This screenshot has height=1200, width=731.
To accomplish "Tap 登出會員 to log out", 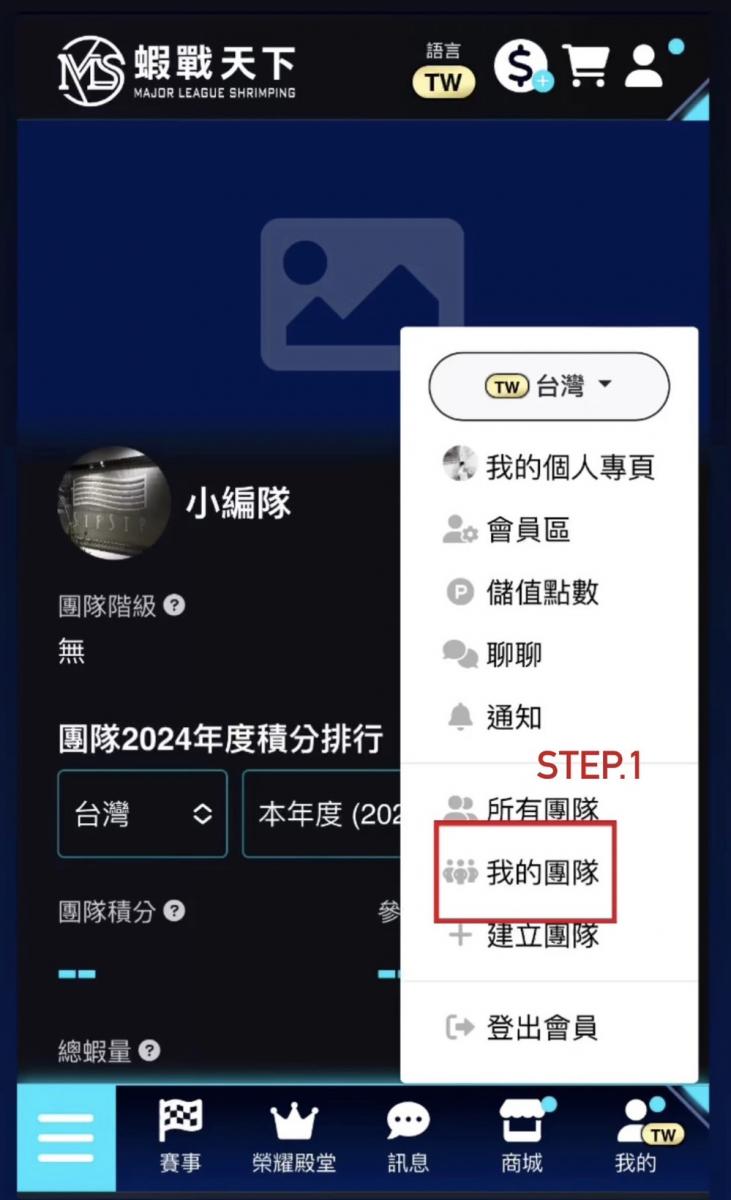I will click(x=540, y=1027).
